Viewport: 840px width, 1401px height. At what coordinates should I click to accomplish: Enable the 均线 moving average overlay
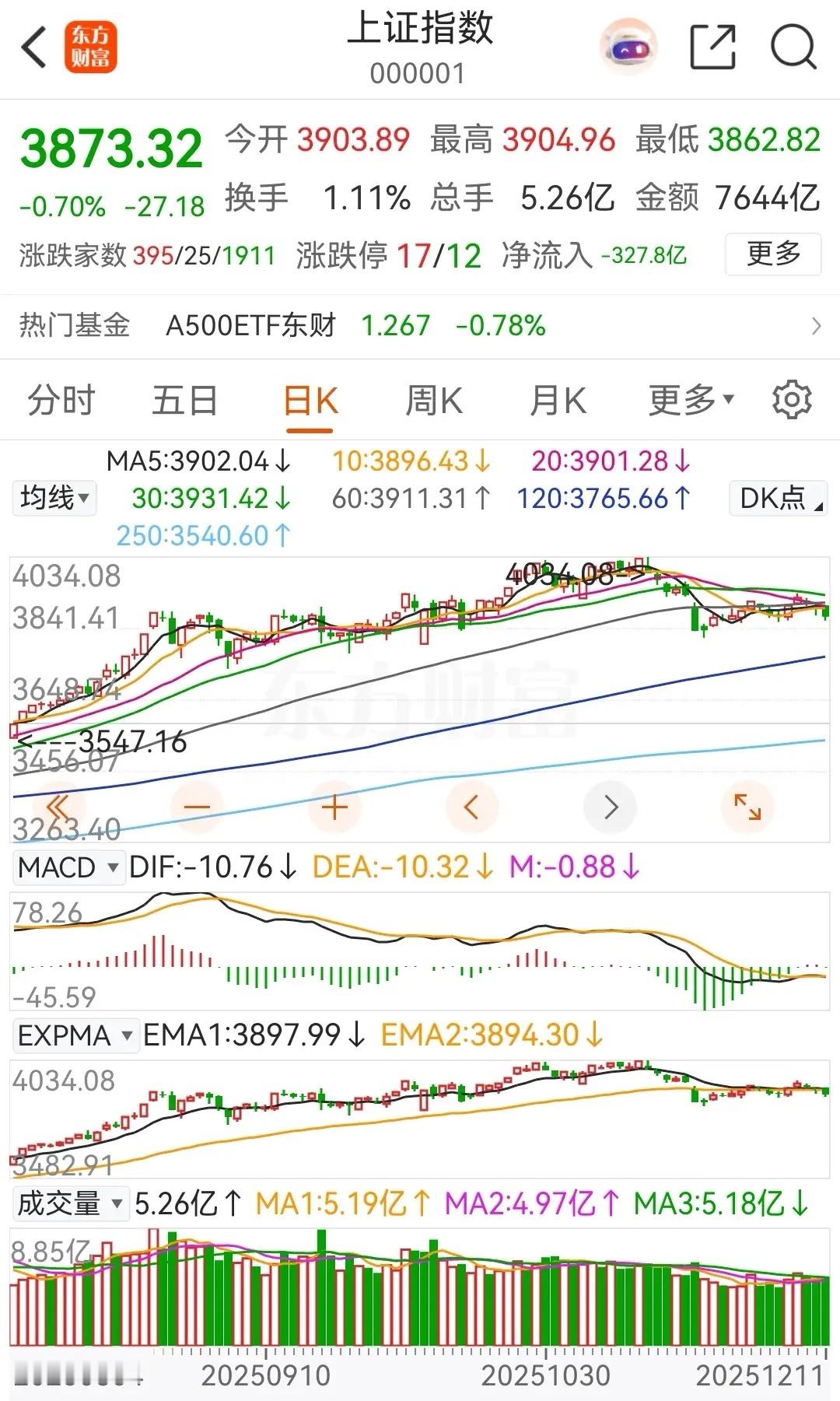53,500
